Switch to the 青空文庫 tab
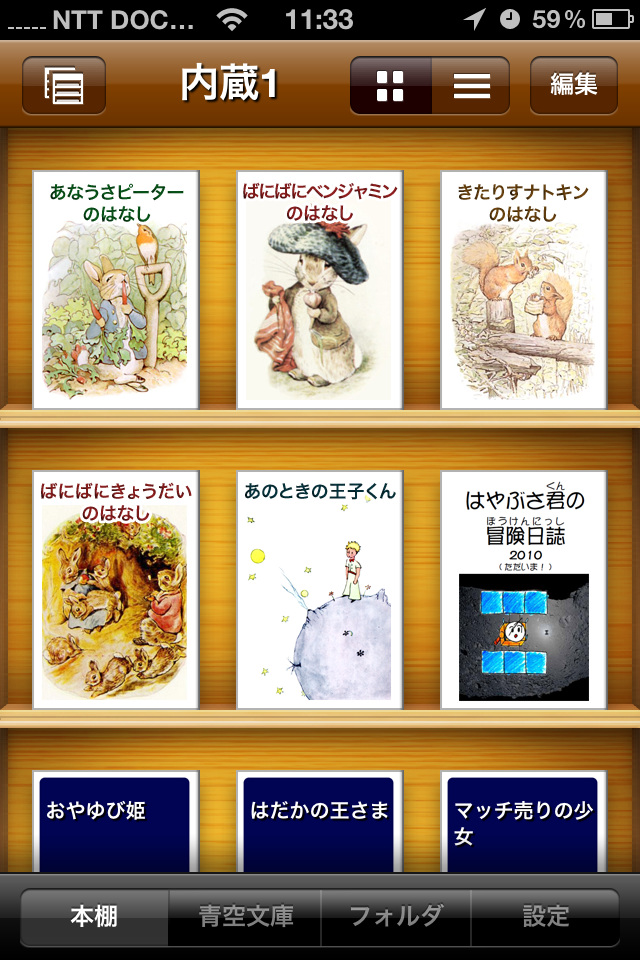Image resolution: width=640 pixels, height=960 pixels. click(x=245, y=916)
